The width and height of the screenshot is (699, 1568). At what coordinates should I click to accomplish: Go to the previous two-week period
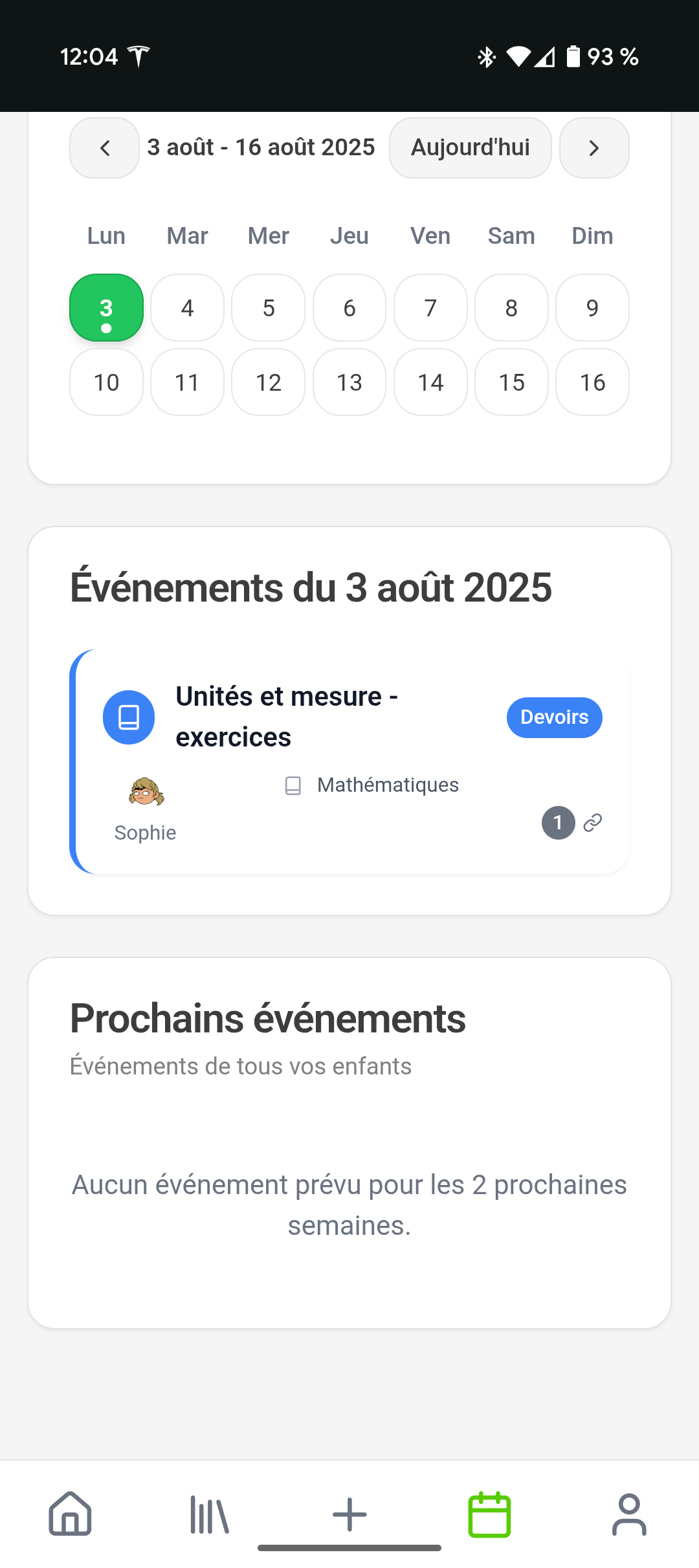pos(104,148)
